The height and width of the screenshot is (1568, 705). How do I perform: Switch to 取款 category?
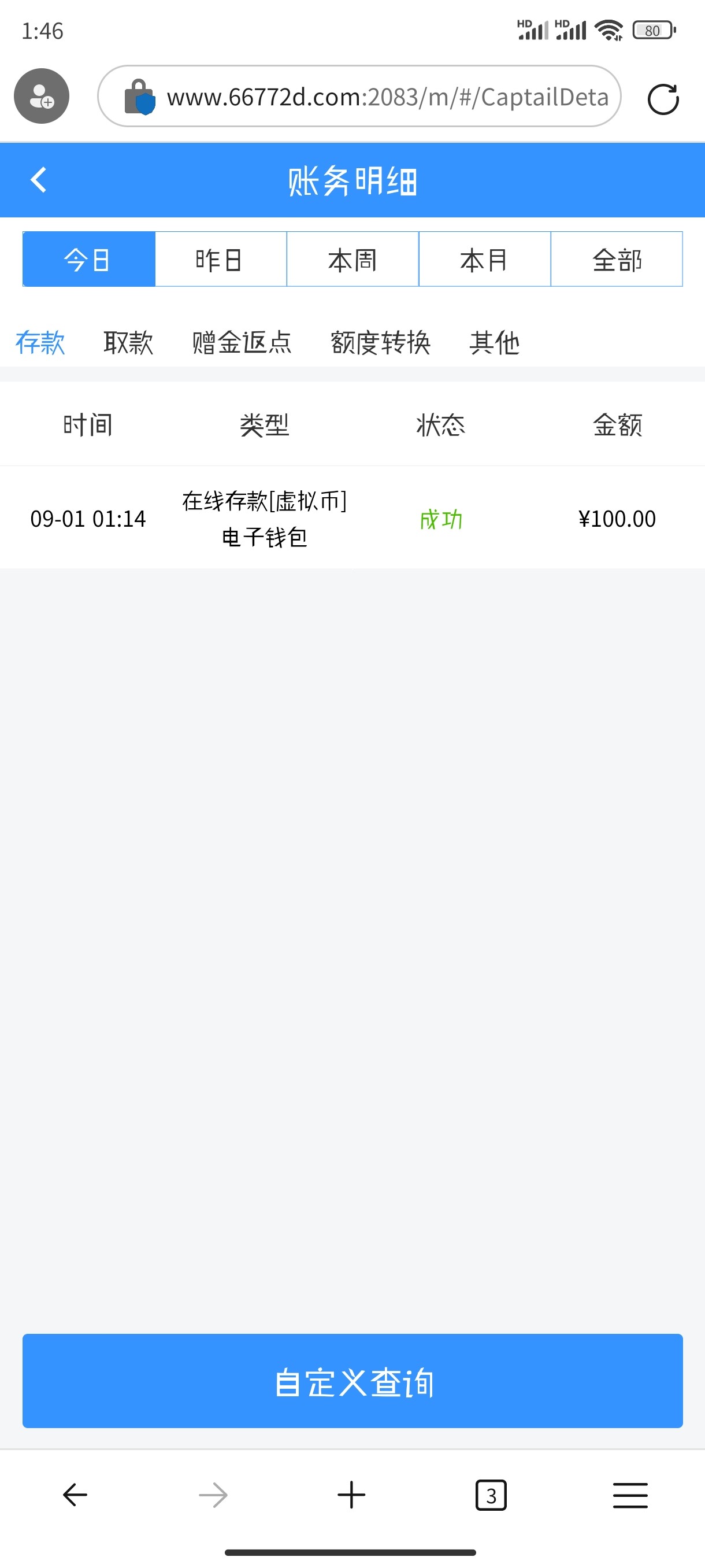[x=128, y=342]
